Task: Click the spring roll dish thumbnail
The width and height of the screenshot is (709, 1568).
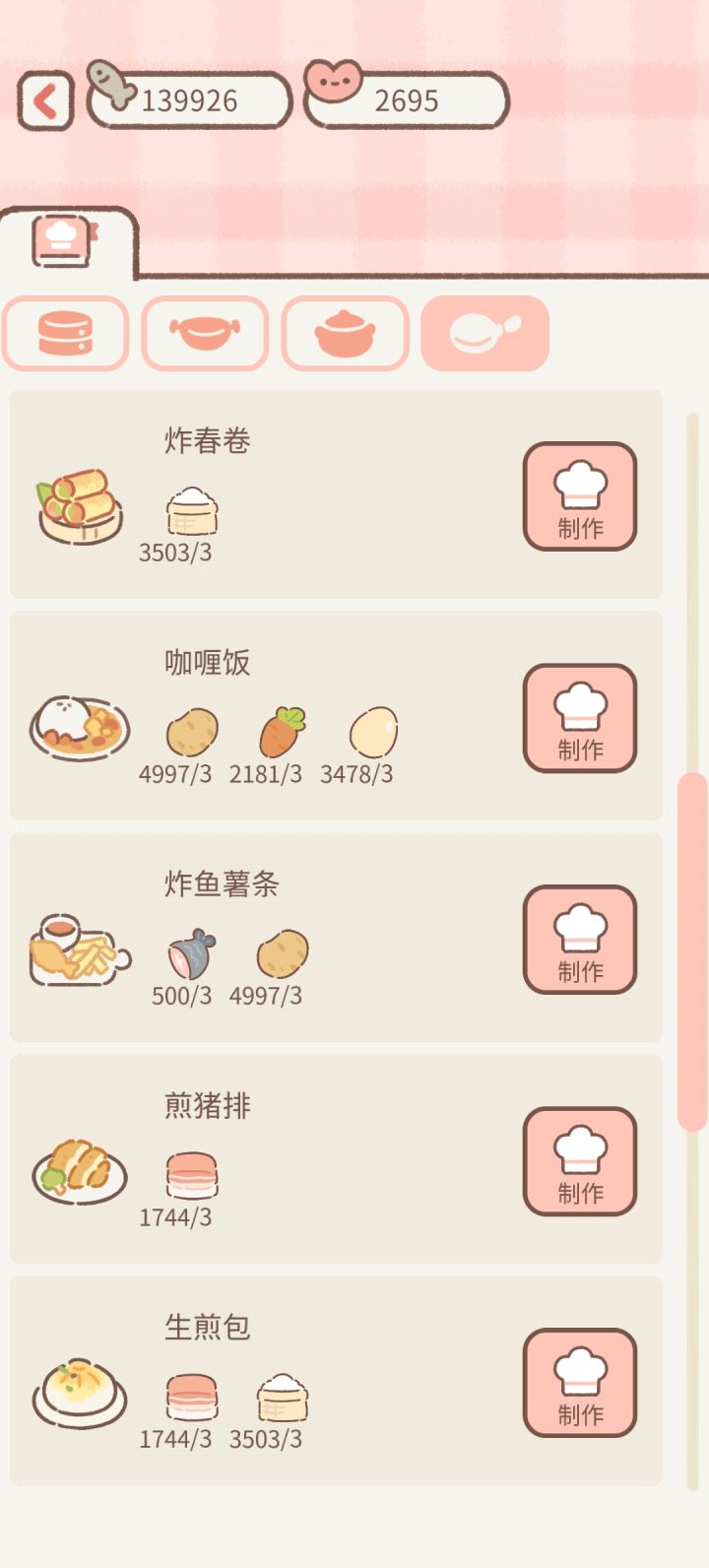Action: [x=79, y=505]
